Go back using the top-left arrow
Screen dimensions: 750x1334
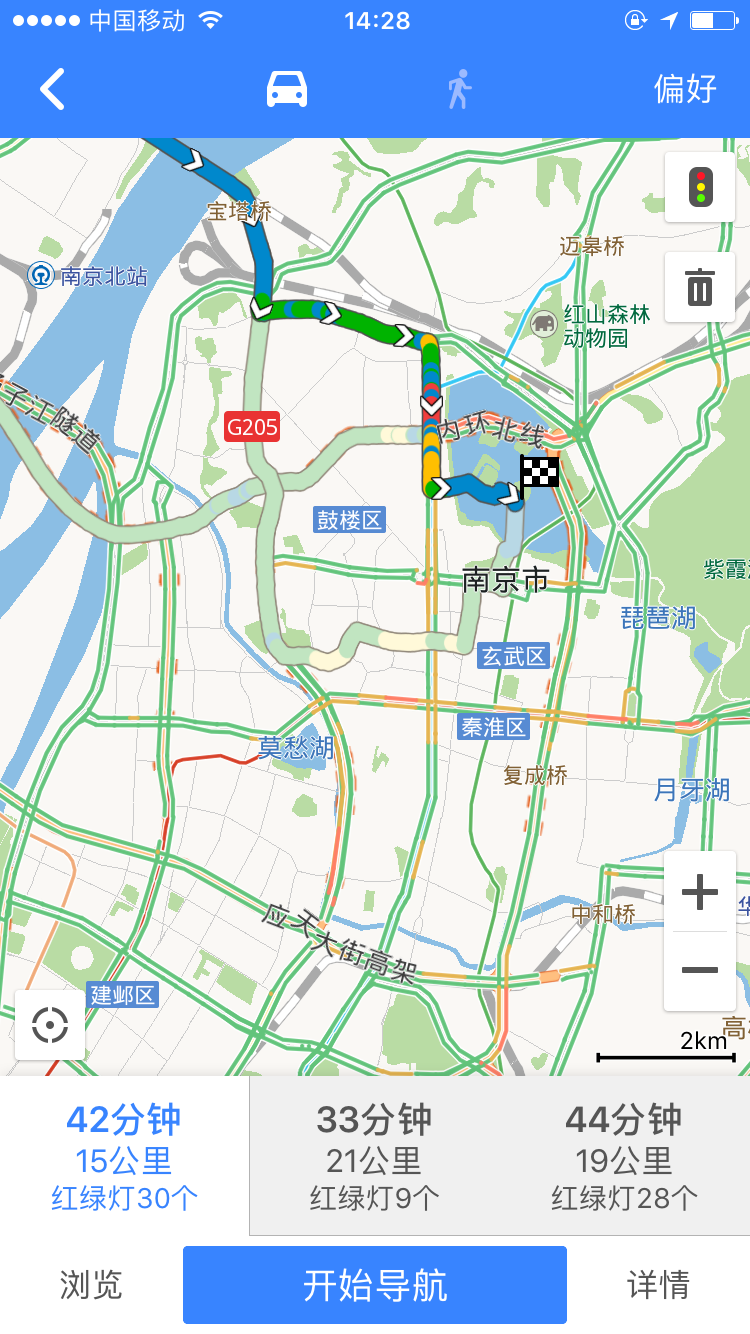point(52,89)
